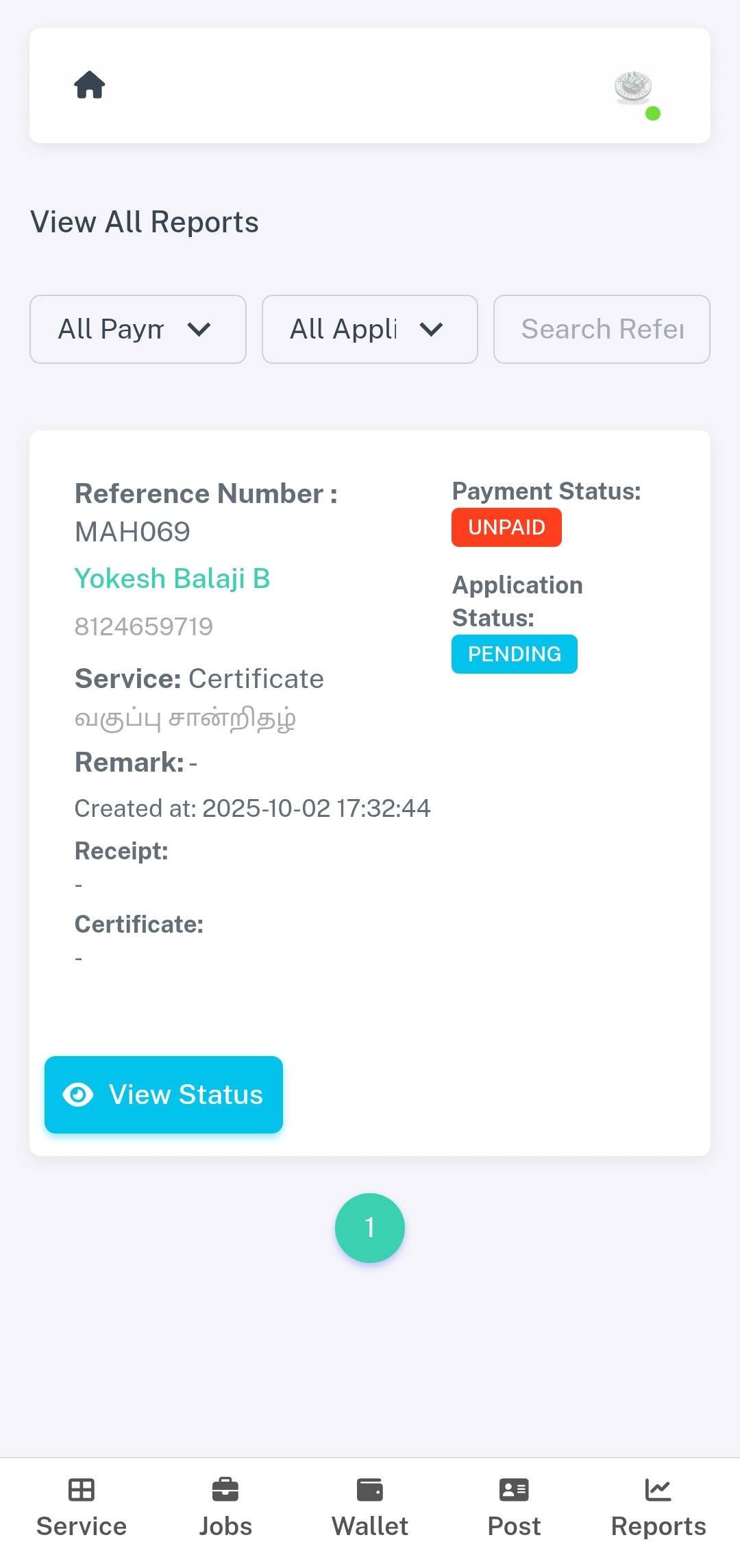Image resolution: width=740 pixels, height=1568 pixels.
Task: Open Yokesh Balaji B's name link
Action: click(172, 578)
